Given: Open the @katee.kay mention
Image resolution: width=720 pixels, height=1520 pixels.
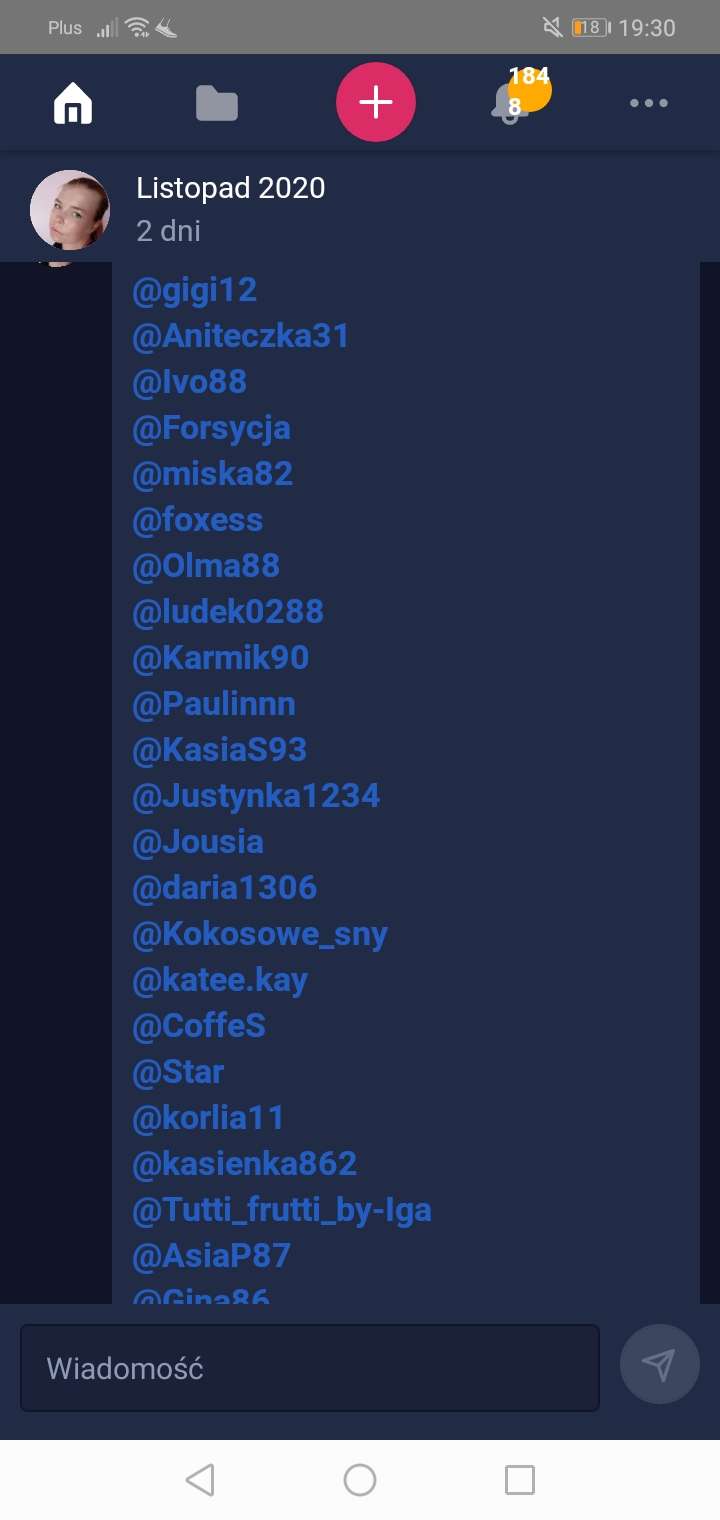Looking at the screenshot, I should pyautogui.click(x=220, y=980).
